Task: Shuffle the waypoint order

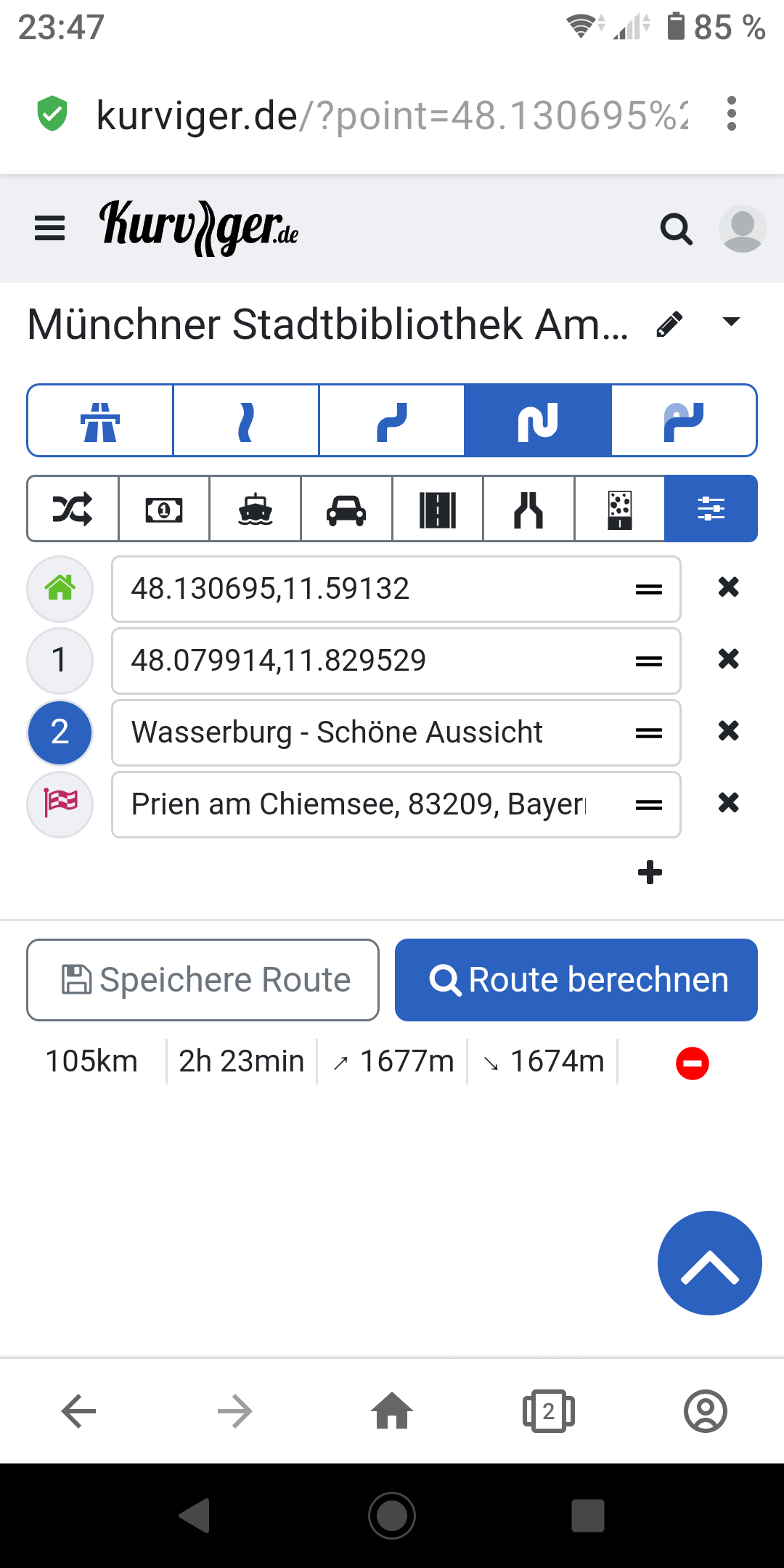Action: point(73,509)
